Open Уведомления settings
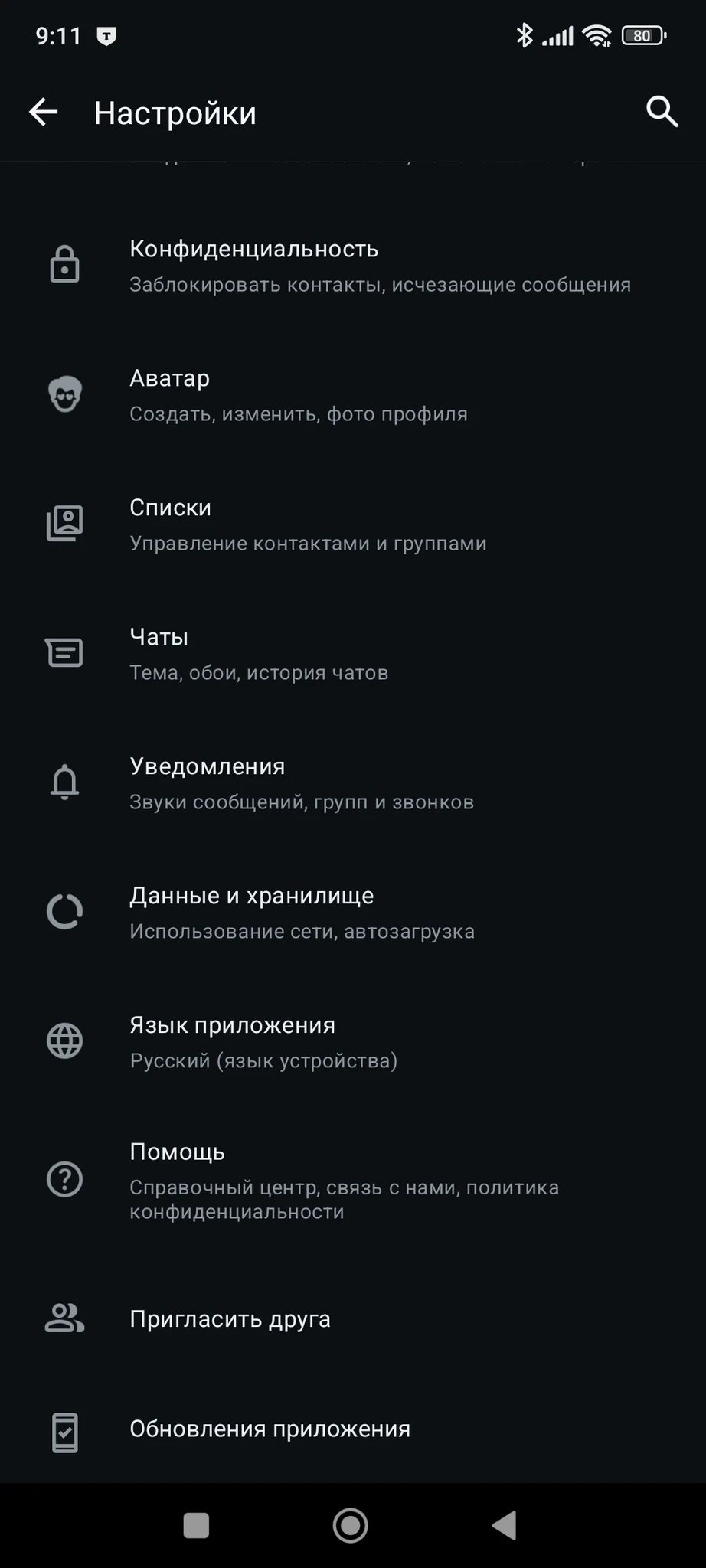Screen dimensions: 706x1568 pos(352,783)
